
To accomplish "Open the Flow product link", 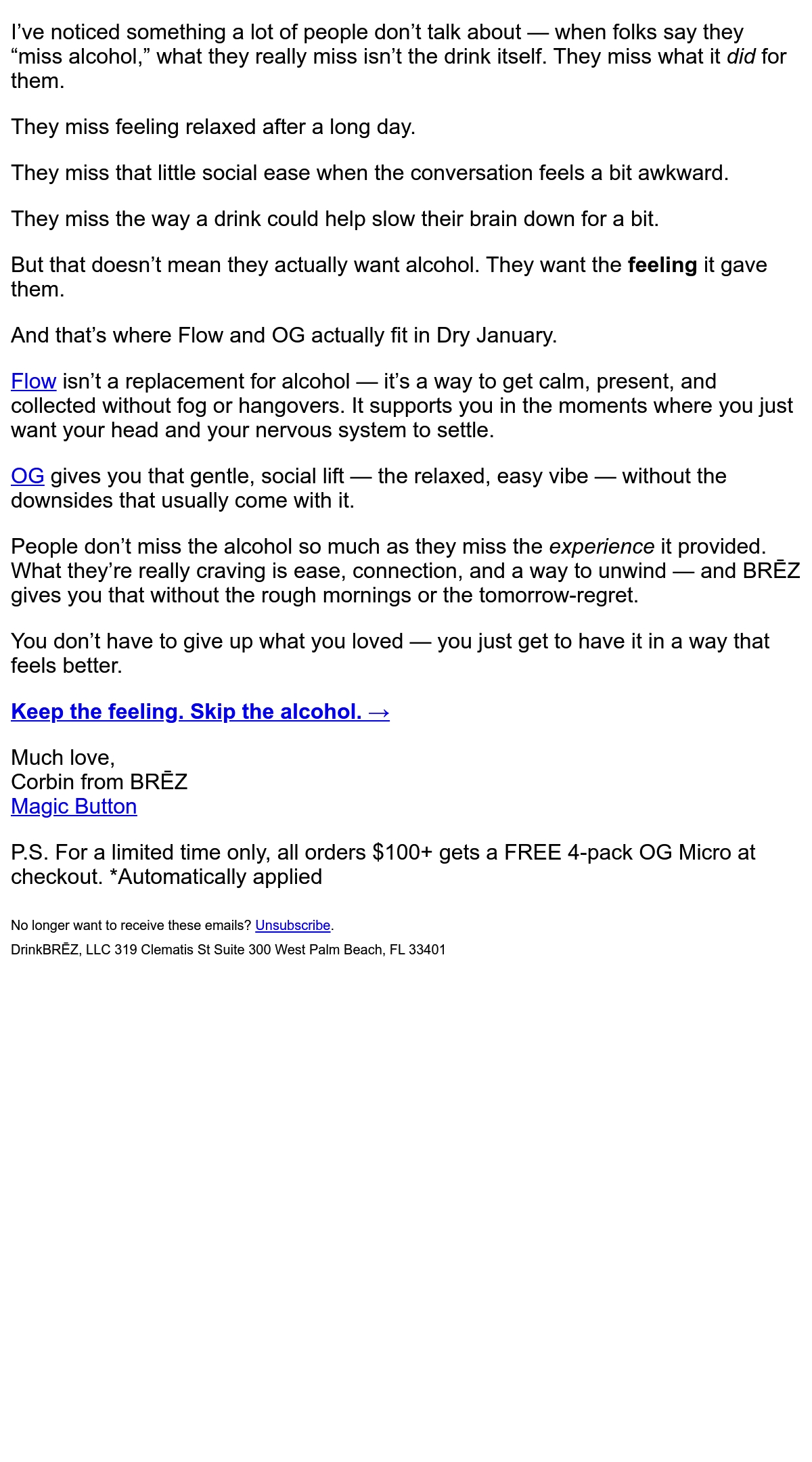I will pyautogui.click(x=33, y=382).
